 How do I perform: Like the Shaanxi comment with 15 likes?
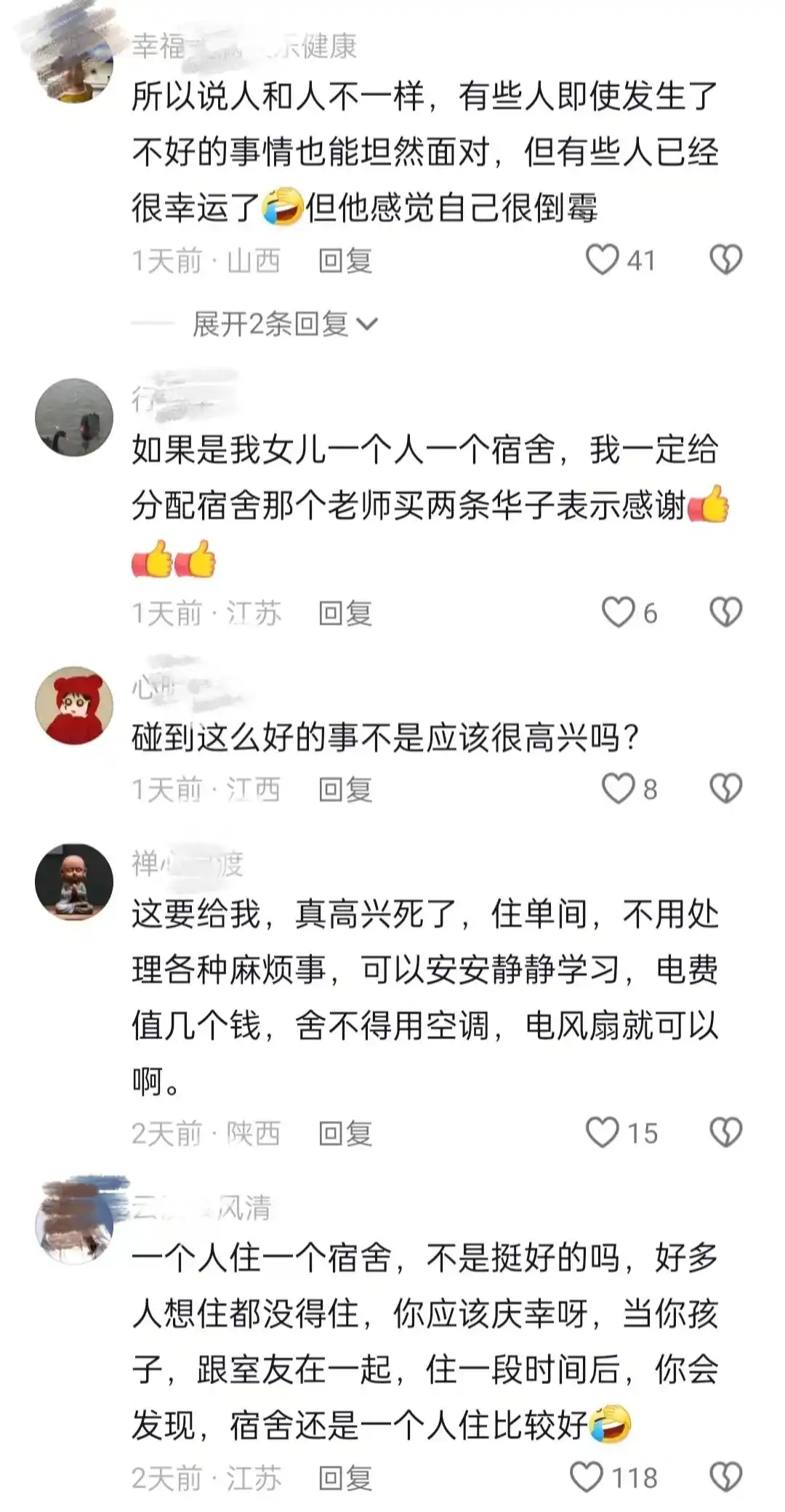click(602, 1133)
